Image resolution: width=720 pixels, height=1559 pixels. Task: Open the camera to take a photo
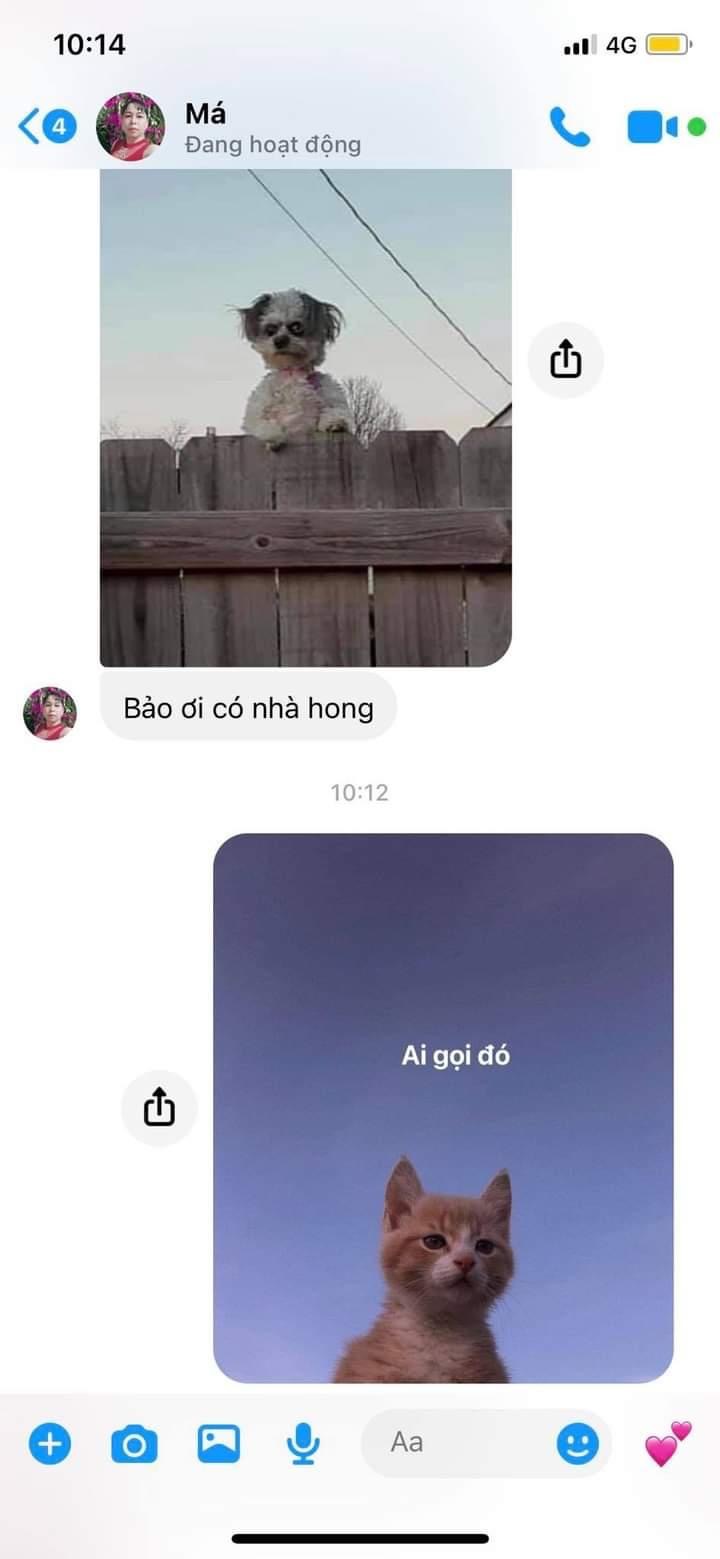[x=134, y=1444]
